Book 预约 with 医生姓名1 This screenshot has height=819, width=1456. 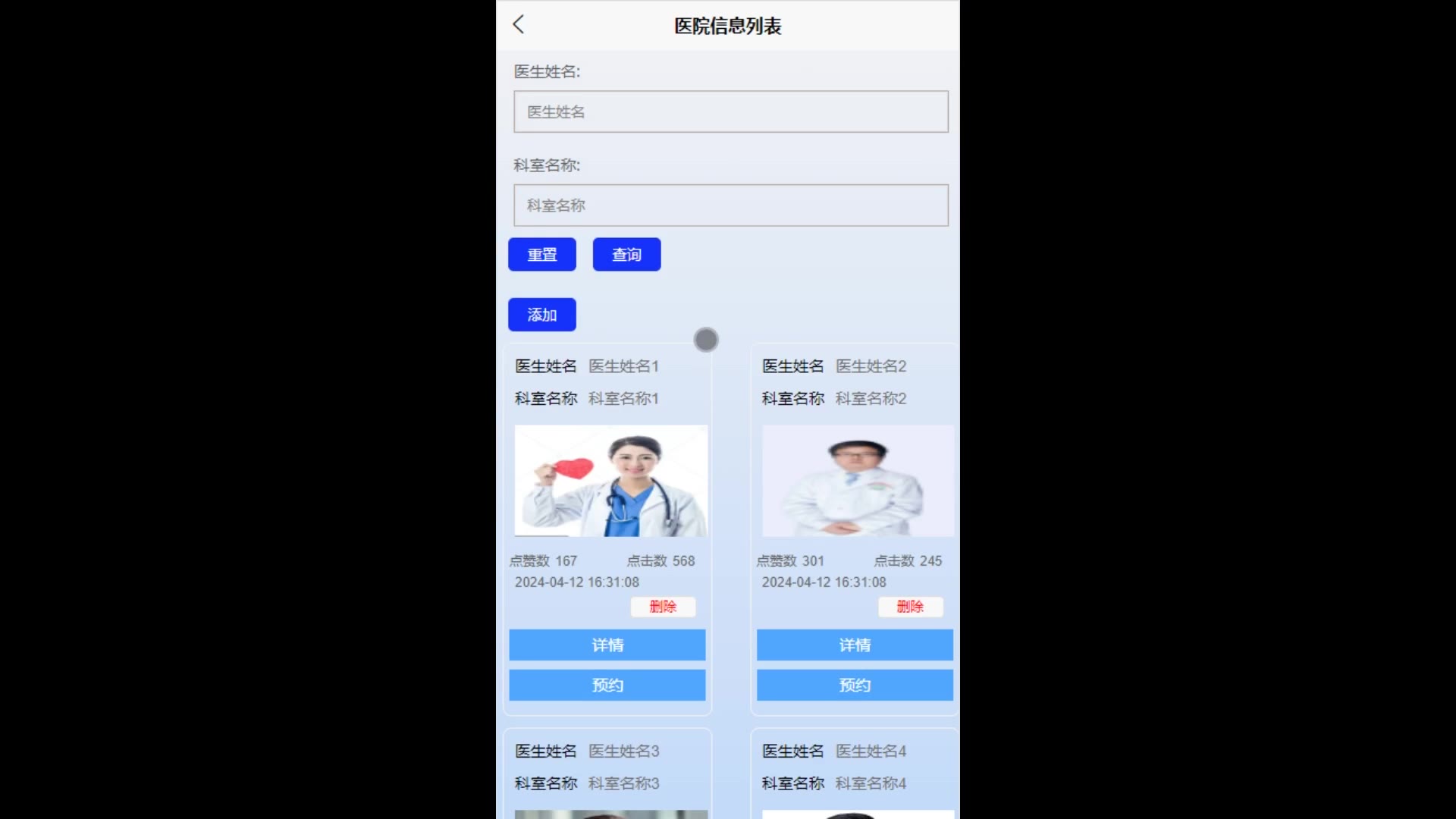(x=607, y=686)
